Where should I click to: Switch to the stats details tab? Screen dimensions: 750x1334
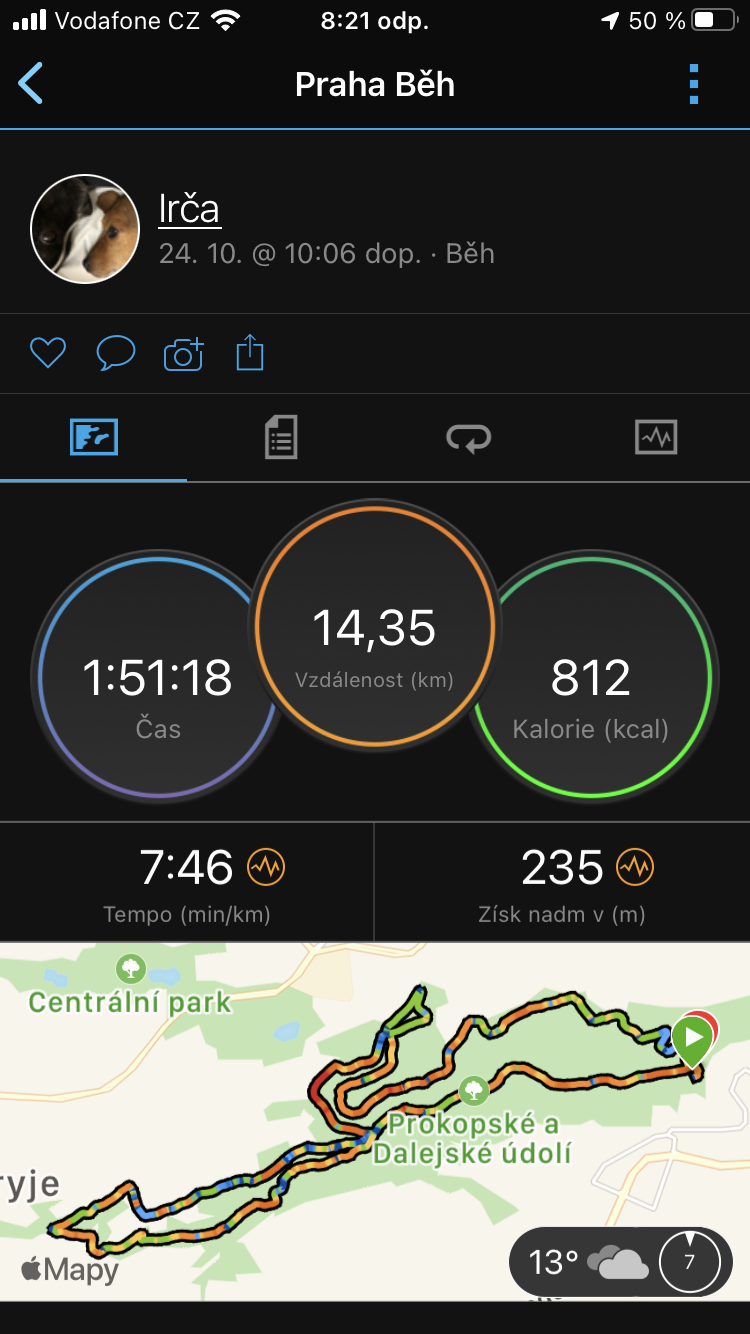click(x=281, y=438)
